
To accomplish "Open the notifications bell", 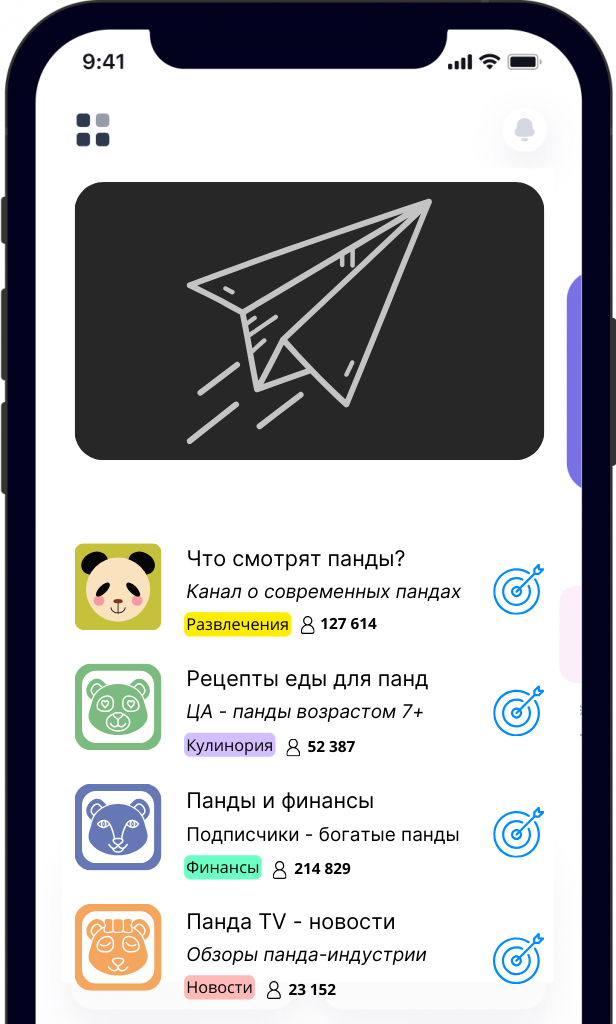I will point(524,130).
